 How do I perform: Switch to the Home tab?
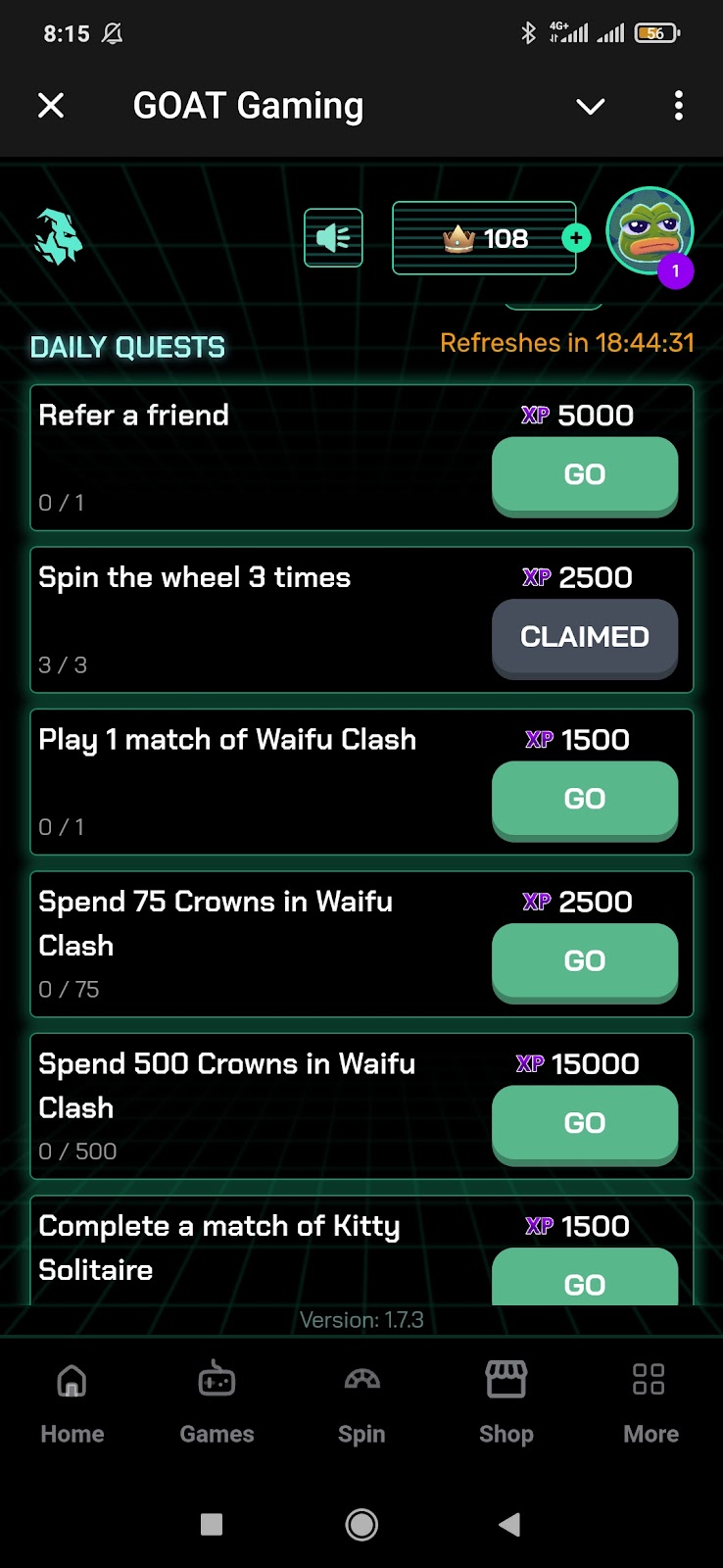point(72,1401)
